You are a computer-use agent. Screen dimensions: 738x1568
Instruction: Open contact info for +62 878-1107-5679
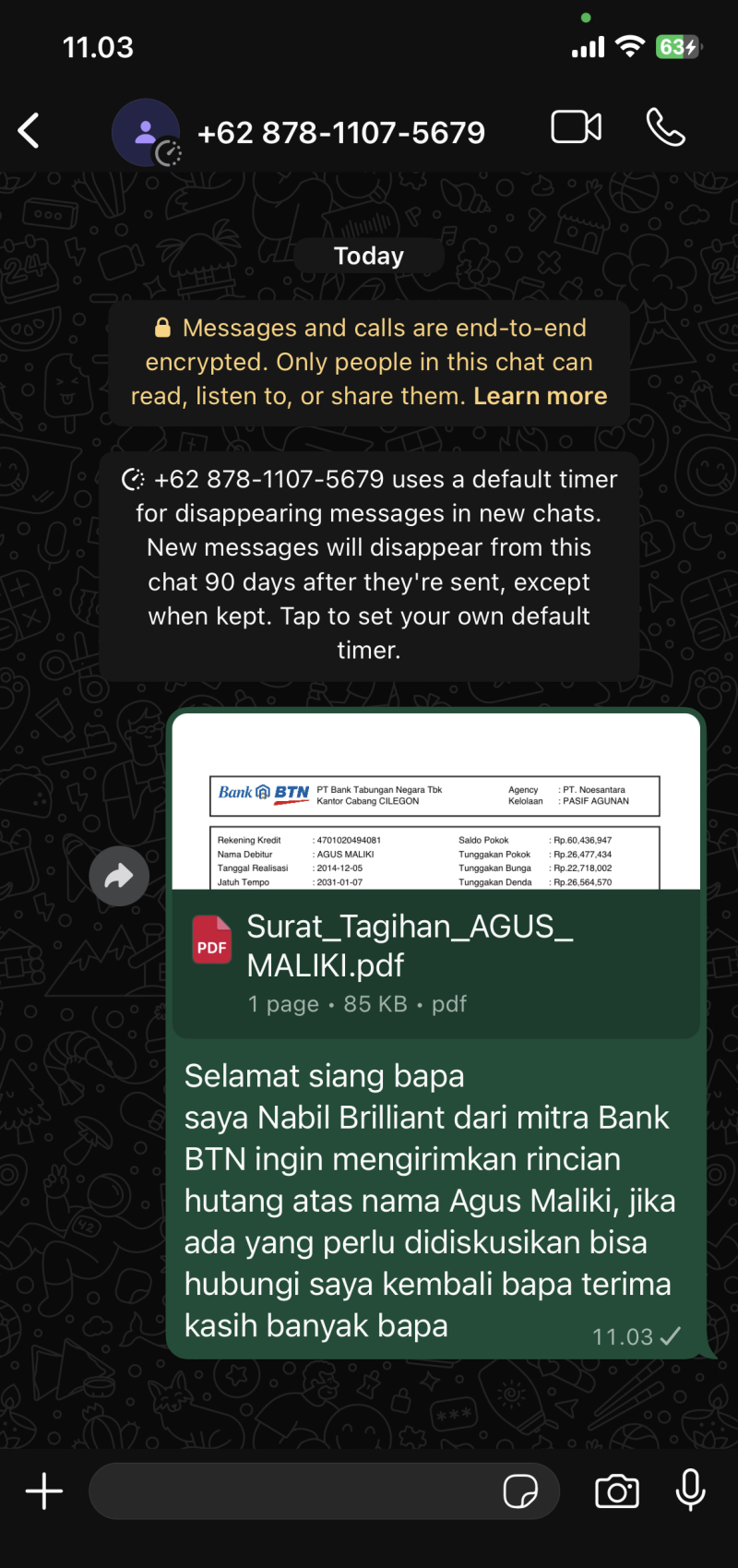(x=340, y=133)
